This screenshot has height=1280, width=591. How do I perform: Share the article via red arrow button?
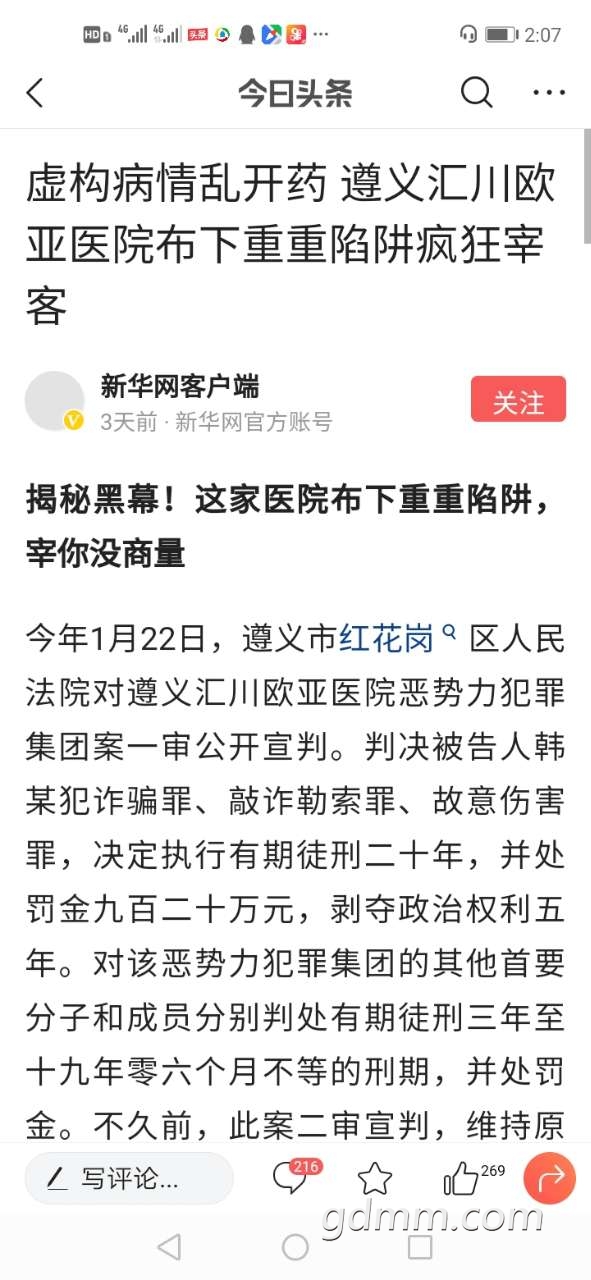[549, 1179]
